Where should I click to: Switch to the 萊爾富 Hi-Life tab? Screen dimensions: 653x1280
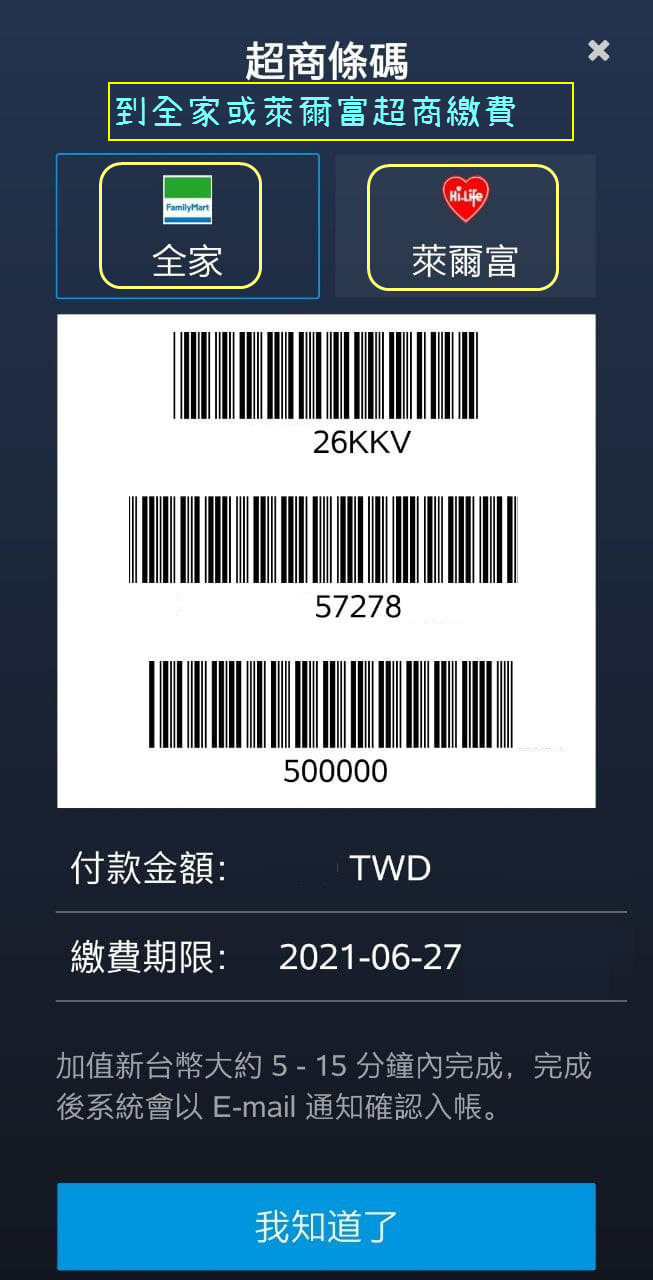(464, 227)
